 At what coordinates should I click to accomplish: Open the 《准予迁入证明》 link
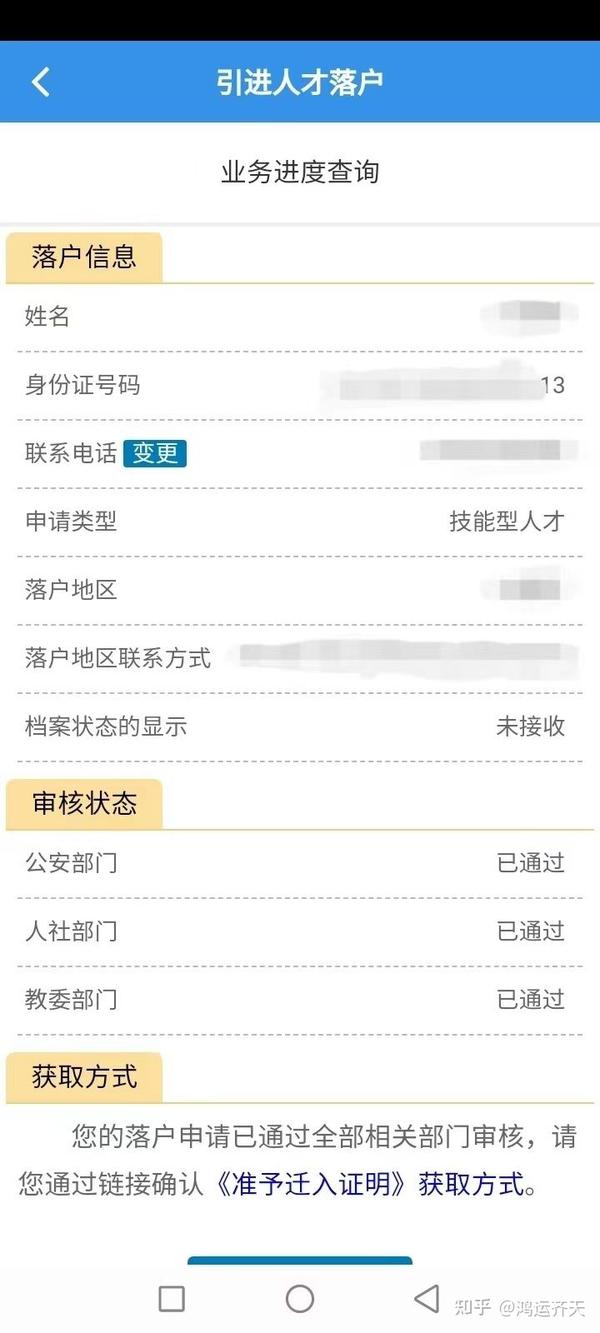pos(312,1186)
